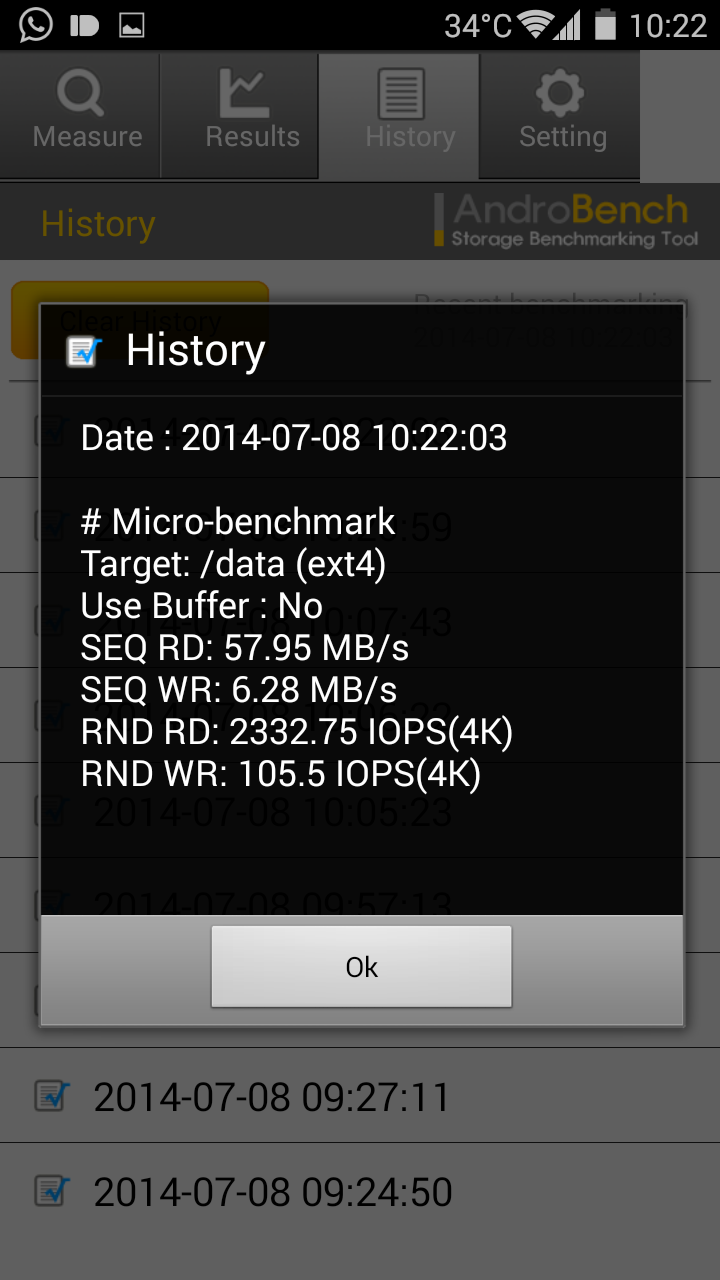Dismiss the History dialog with Ok
This screenshot has height=1280, width=720.
pos(361,966)
